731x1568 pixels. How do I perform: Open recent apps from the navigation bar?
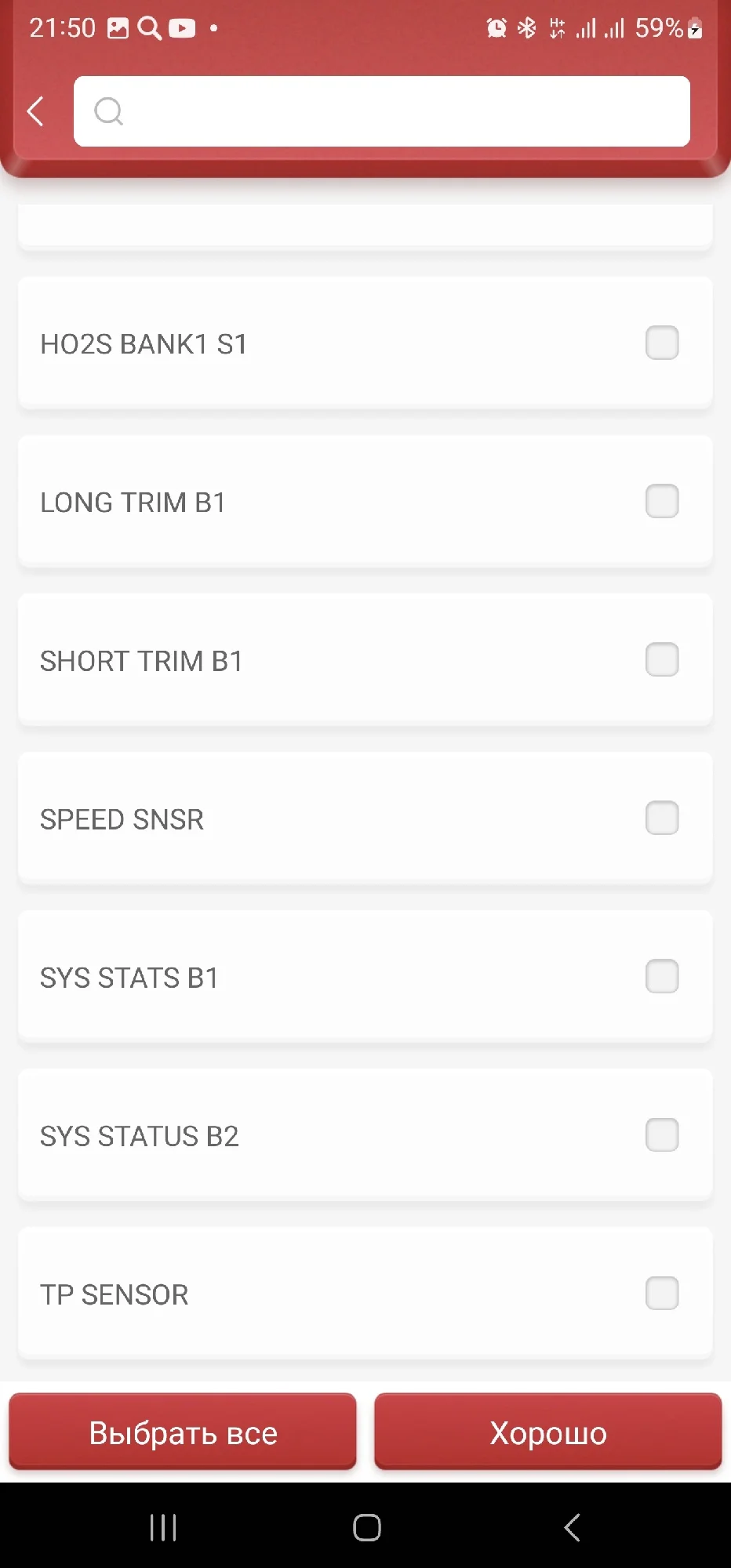163,1527
